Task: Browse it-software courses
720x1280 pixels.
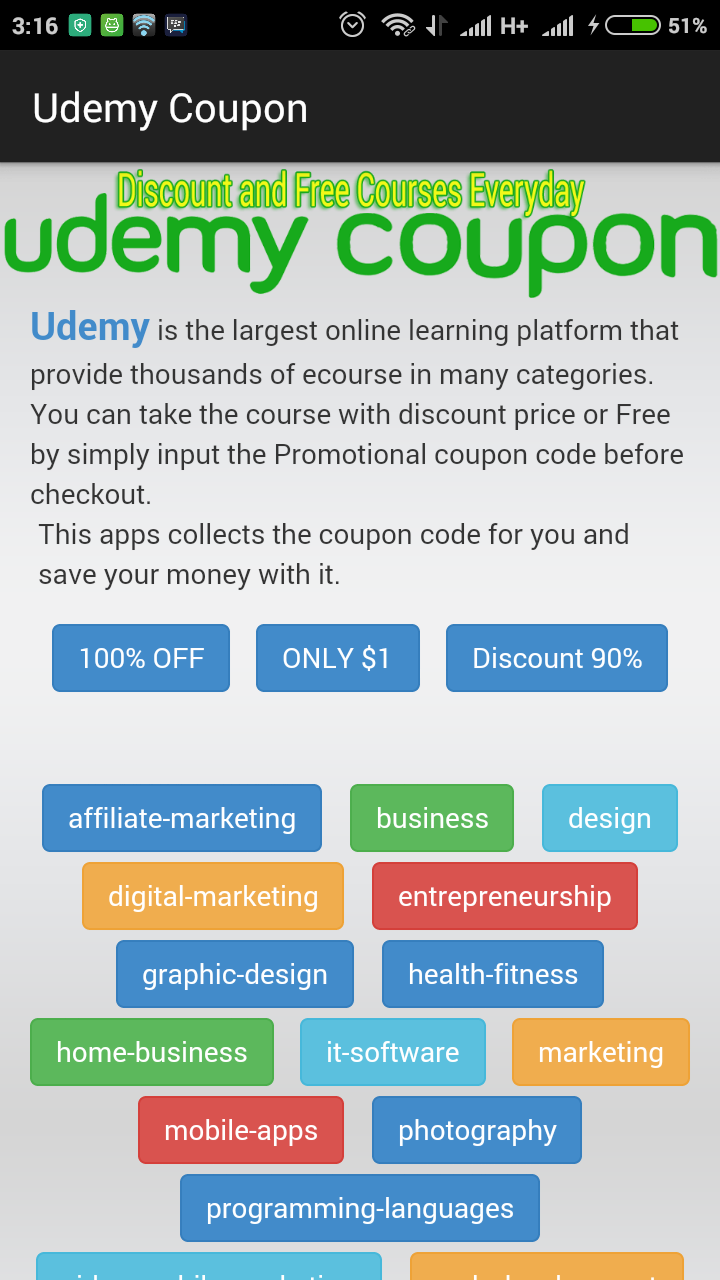Action: point(393,1052)
